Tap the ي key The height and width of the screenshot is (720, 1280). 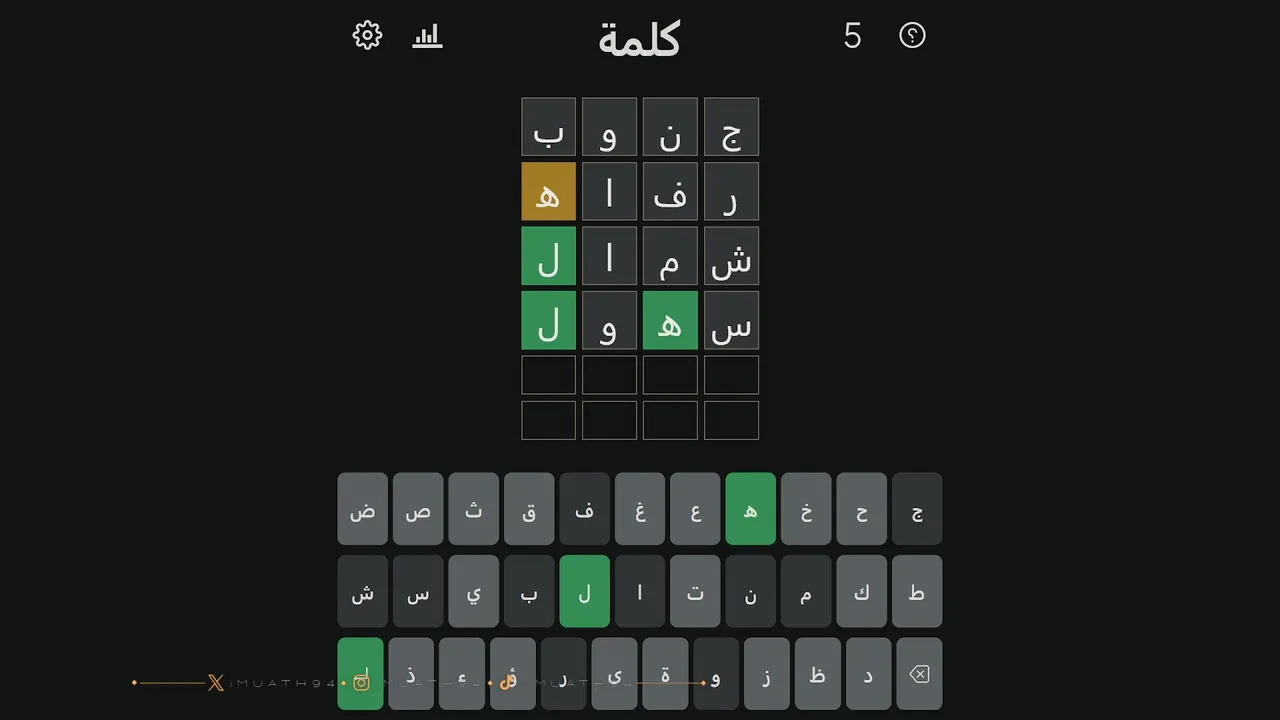coord(473,591)
